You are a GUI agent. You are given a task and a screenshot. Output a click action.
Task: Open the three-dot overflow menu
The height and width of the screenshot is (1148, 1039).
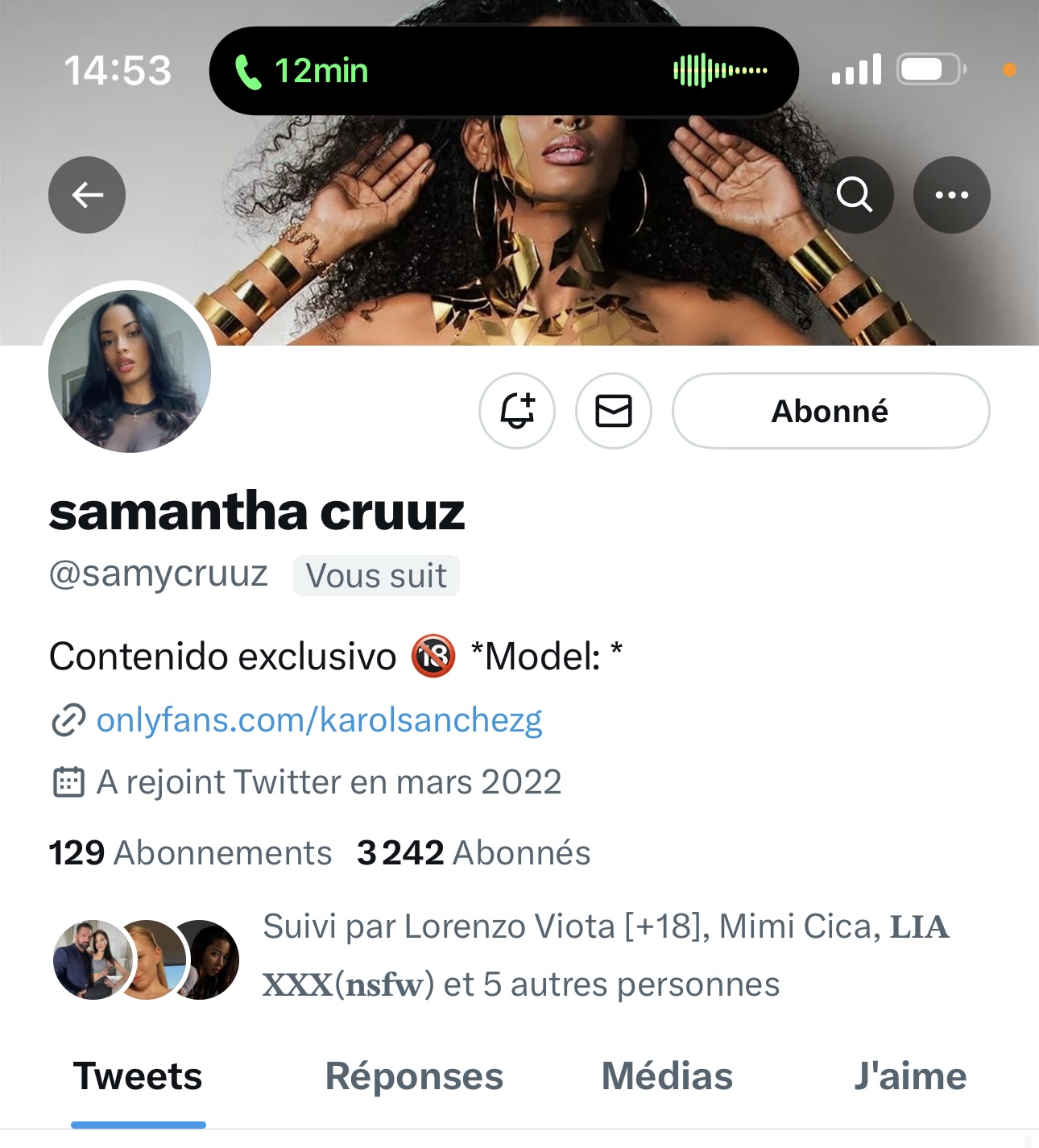point(951,195)
